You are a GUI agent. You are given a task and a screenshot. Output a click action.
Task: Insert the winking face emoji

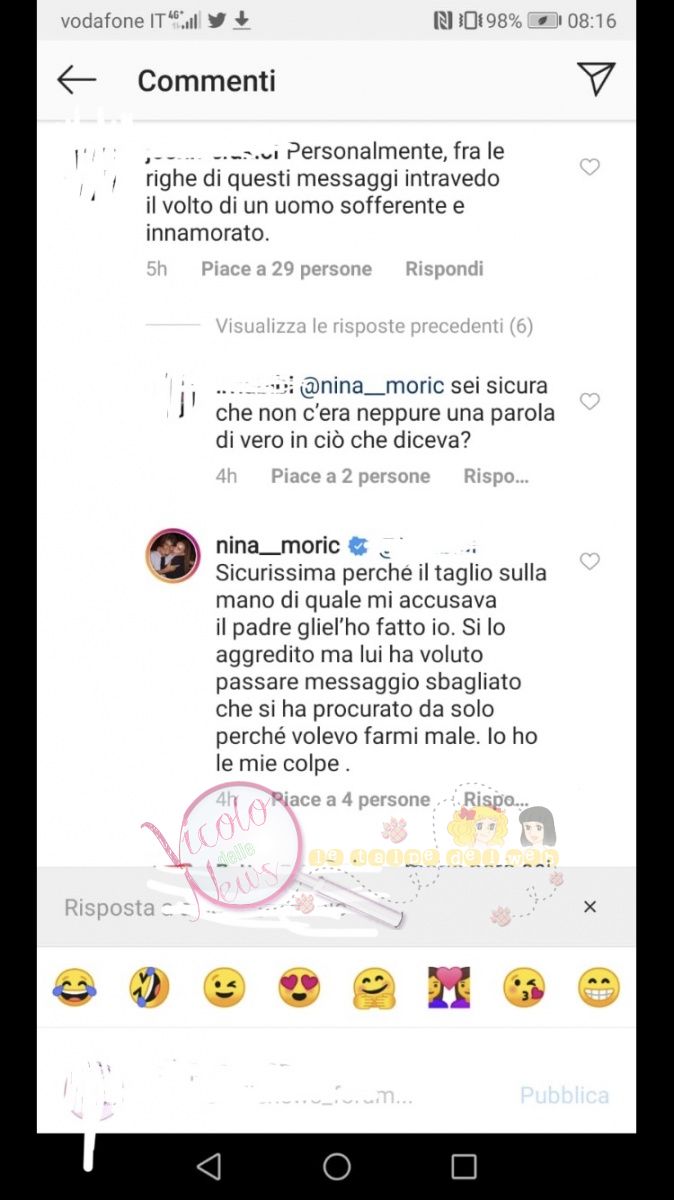(224, 989)
